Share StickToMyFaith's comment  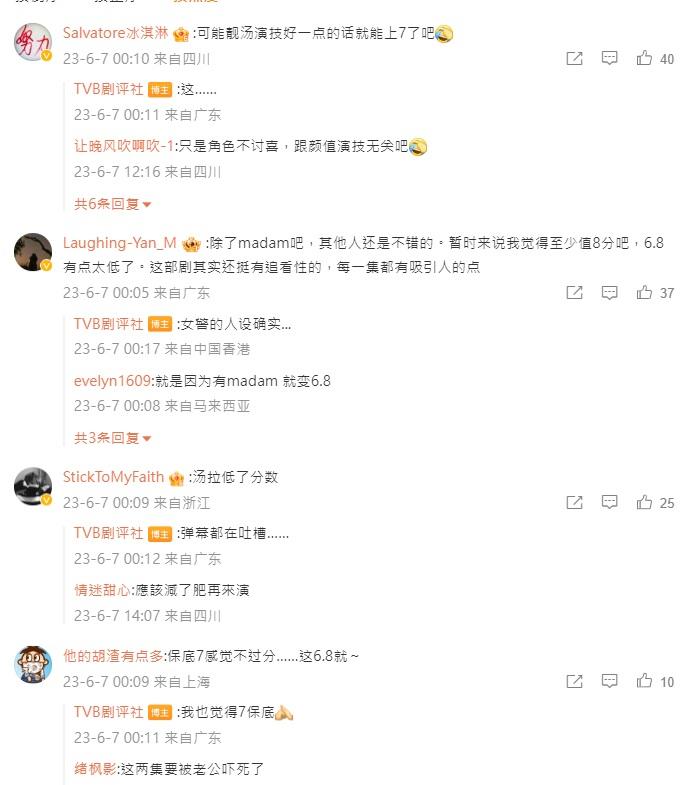pyautogui.click(x=574, y=502)
